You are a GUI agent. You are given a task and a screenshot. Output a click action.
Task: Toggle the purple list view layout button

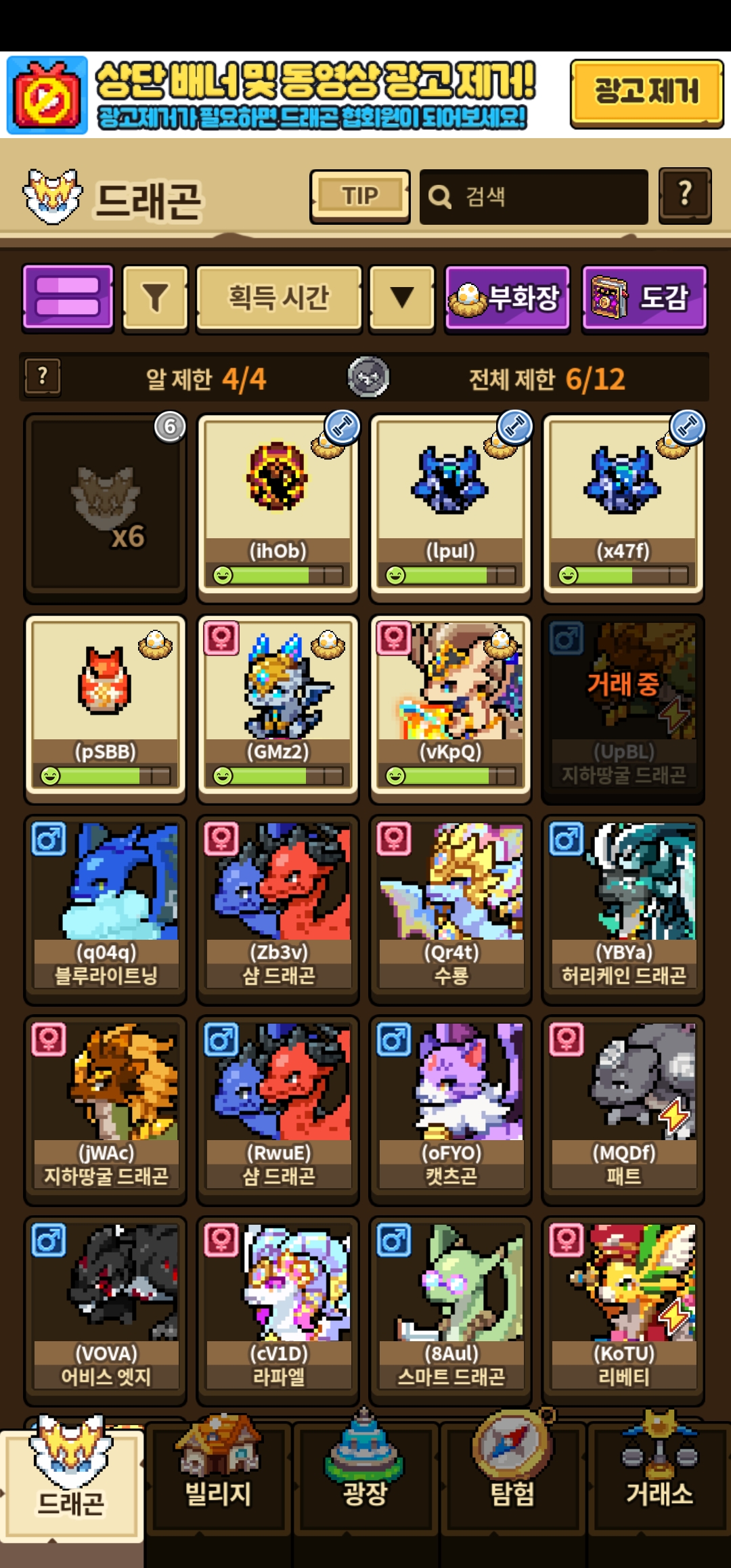pos(68,298)
